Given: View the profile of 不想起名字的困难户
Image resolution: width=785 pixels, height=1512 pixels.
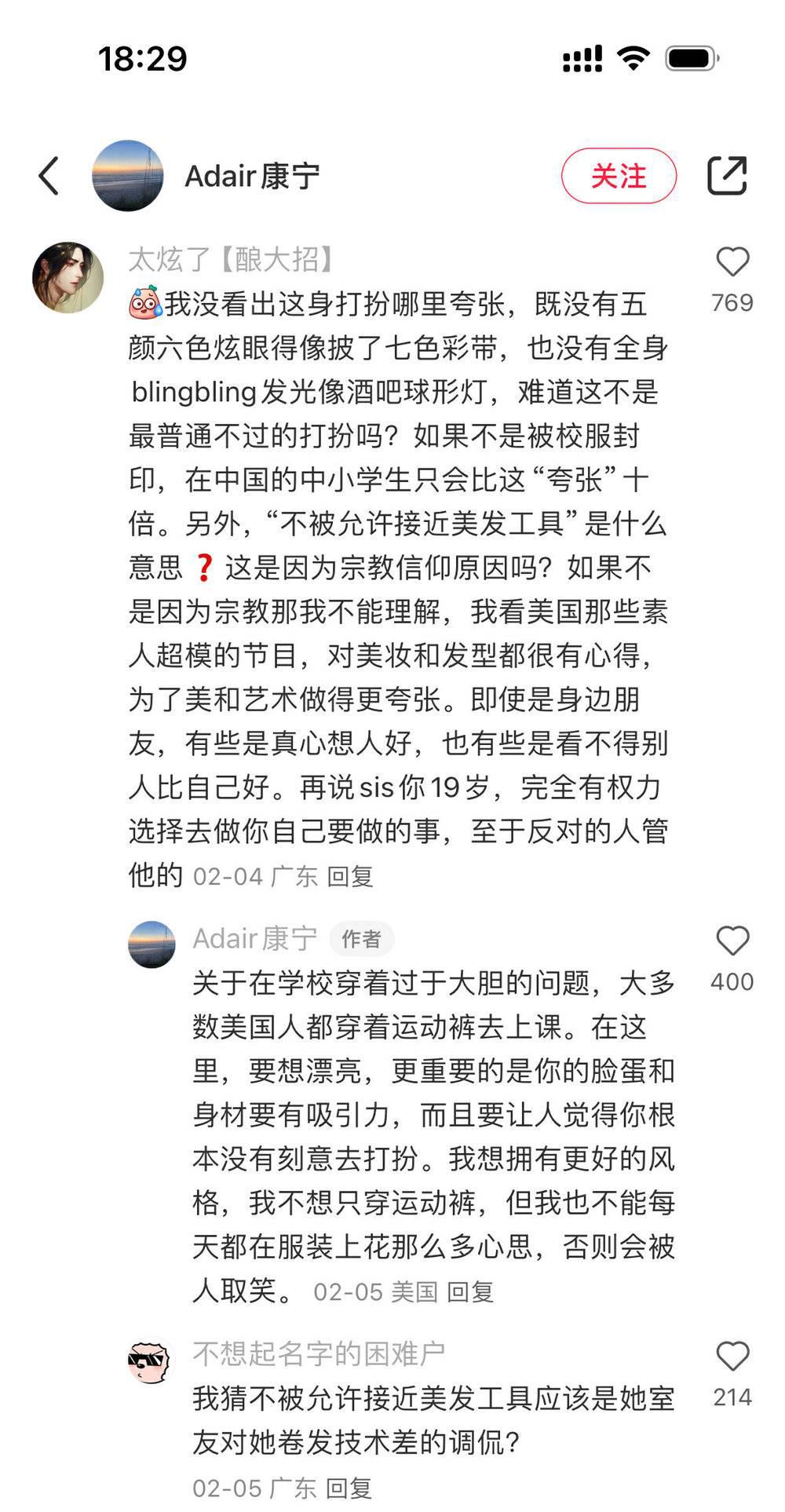Looking at the screenshot, I should click(149, 1361).
